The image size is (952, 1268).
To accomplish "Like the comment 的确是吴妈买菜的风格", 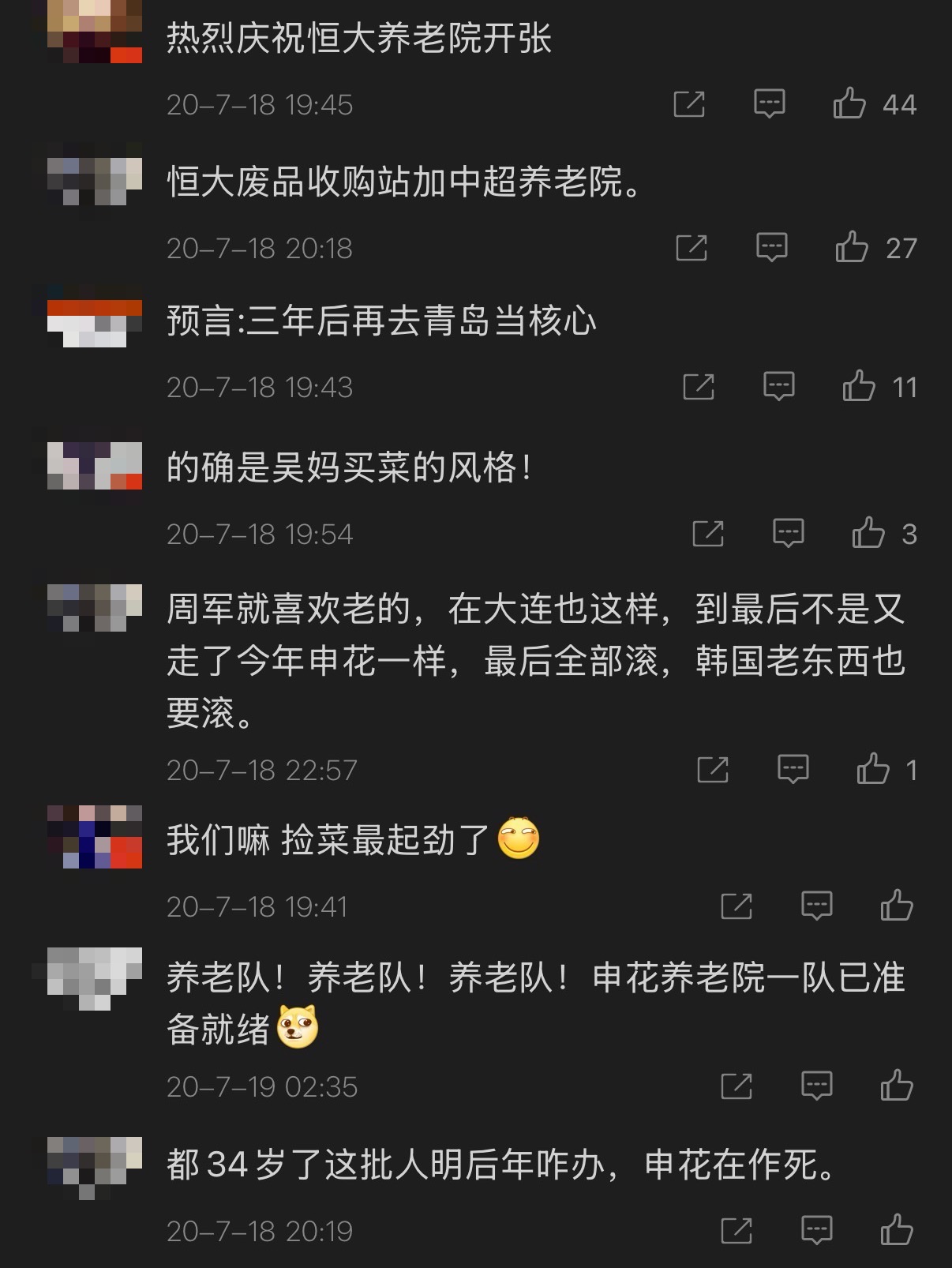I will click(x=868, y=533).
